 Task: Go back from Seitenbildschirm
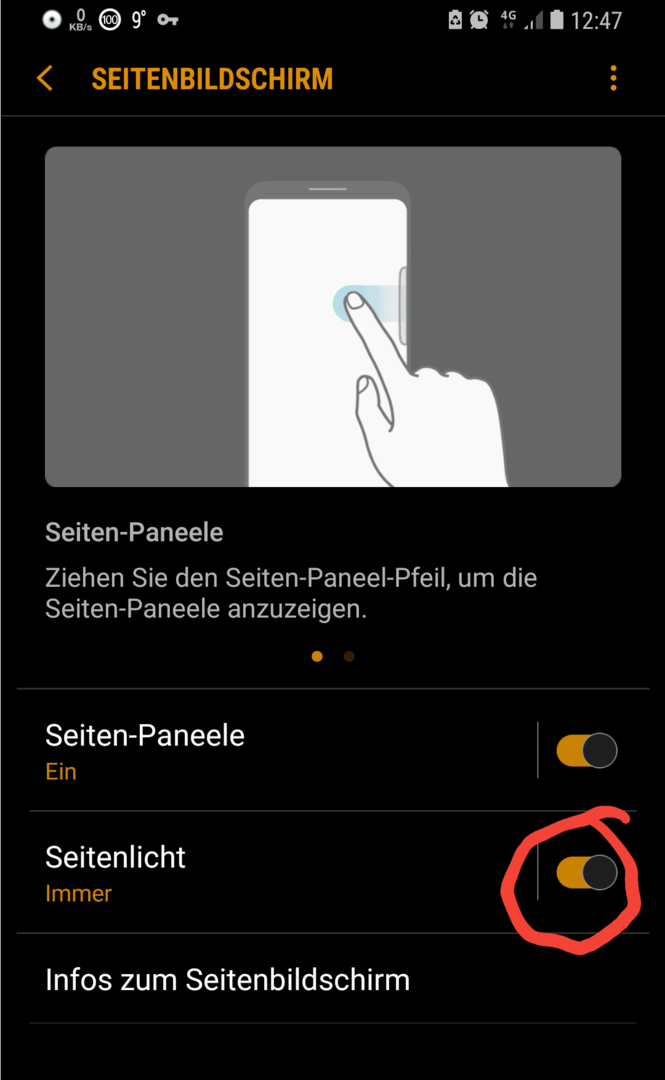[44, 79]
